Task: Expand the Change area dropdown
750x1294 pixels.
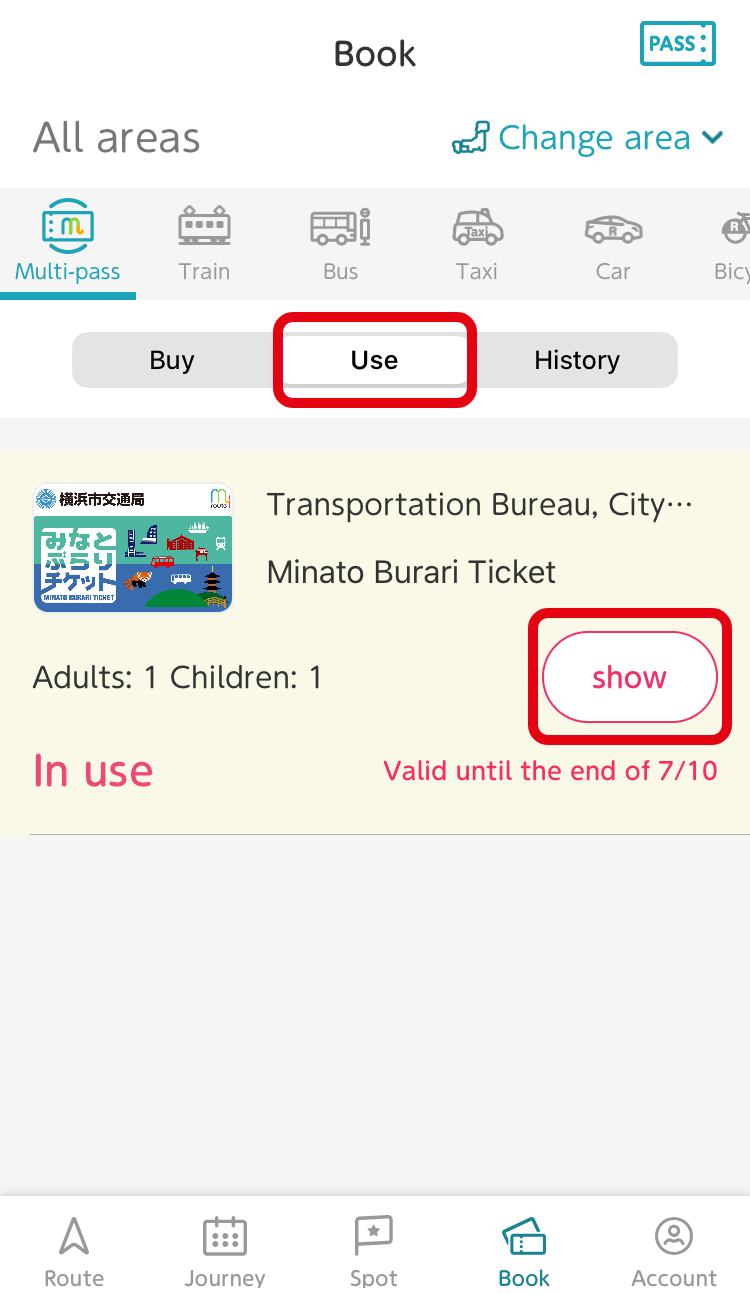Action: (x=588, y=138)
